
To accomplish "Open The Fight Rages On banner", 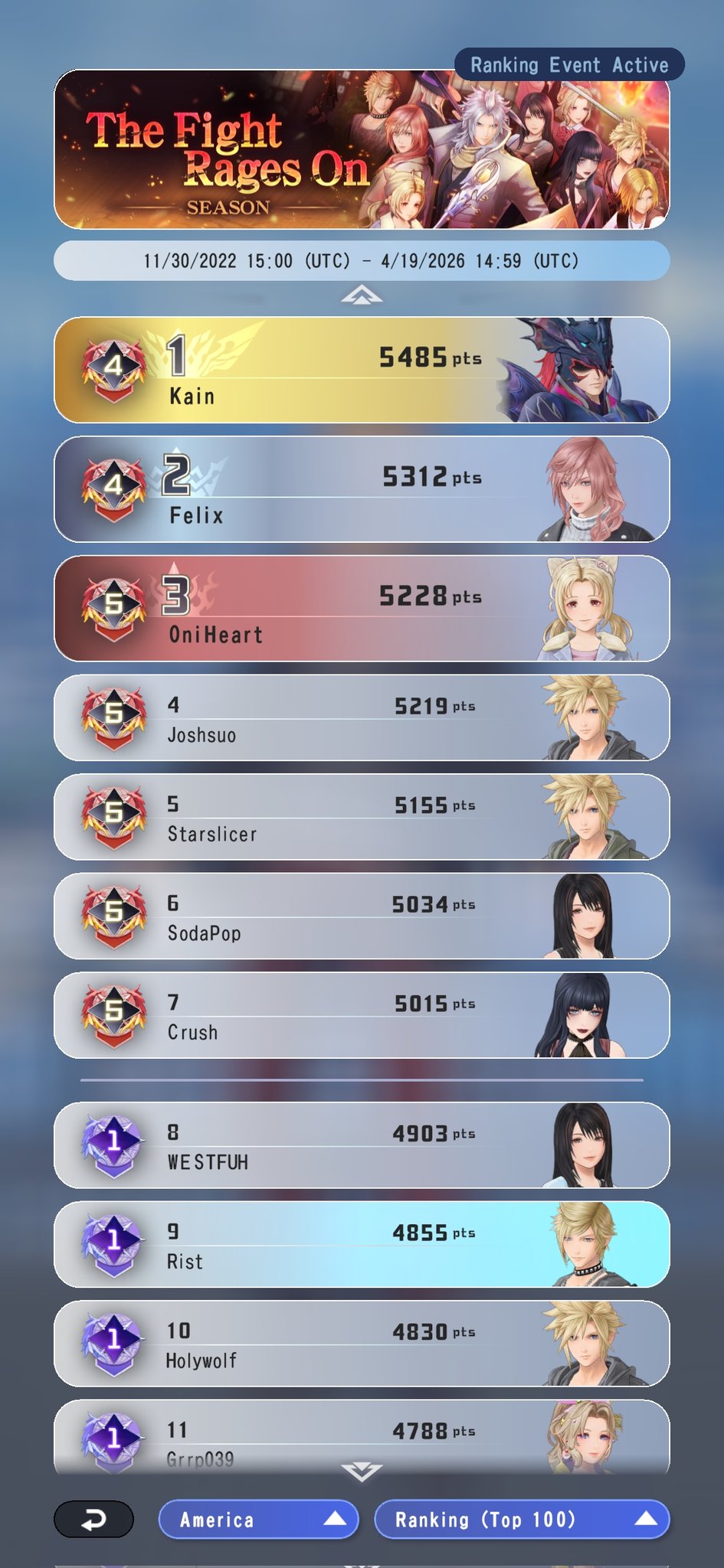I will point(362,150).
